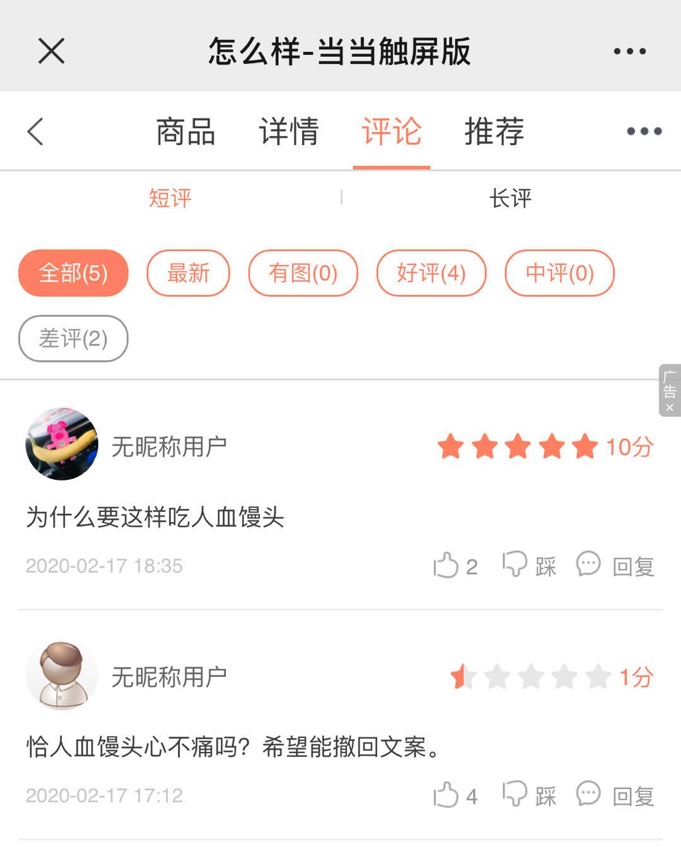Like the 为什么要这样吃人血馒头 review
This screenshot has width=681, height=847.
click(455, 566)
